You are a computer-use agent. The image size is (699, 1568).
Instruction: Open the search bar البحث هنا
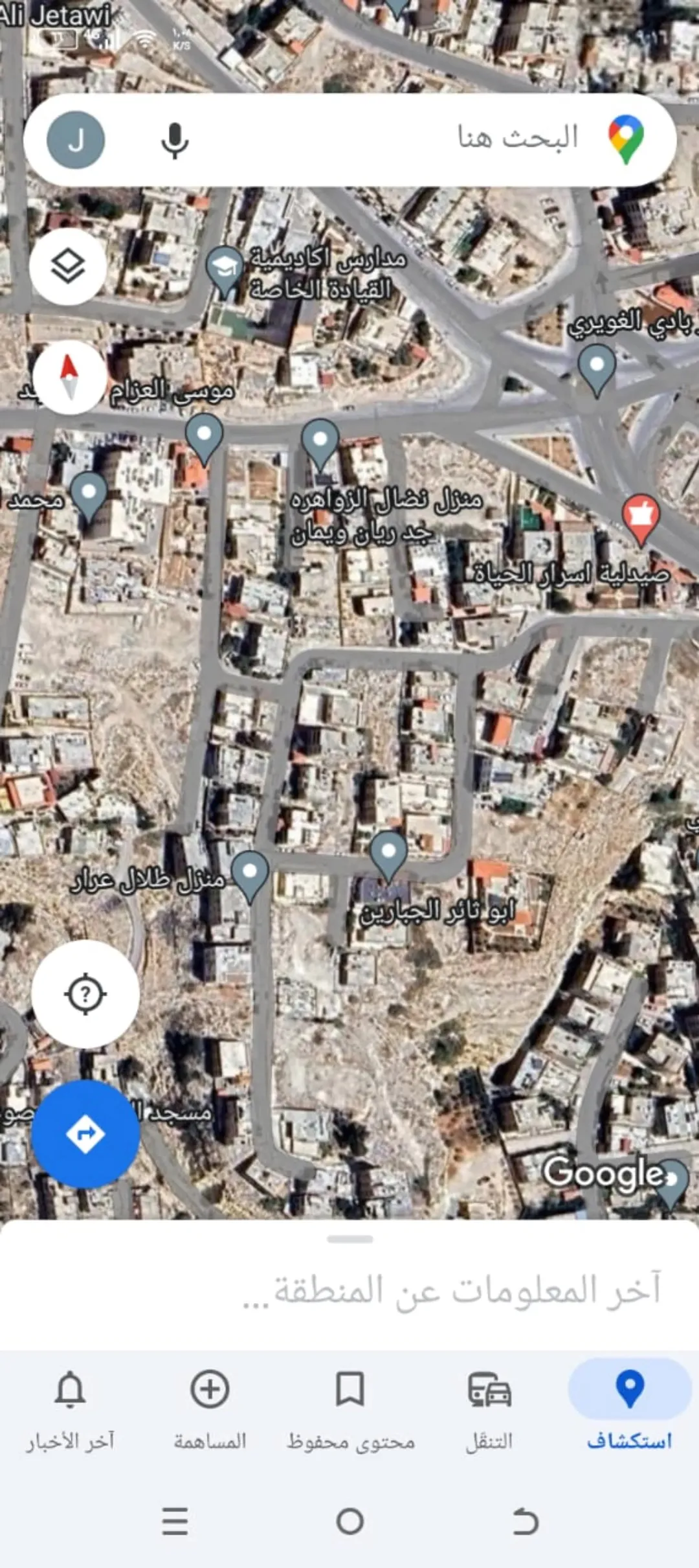[x=349, y=140]
